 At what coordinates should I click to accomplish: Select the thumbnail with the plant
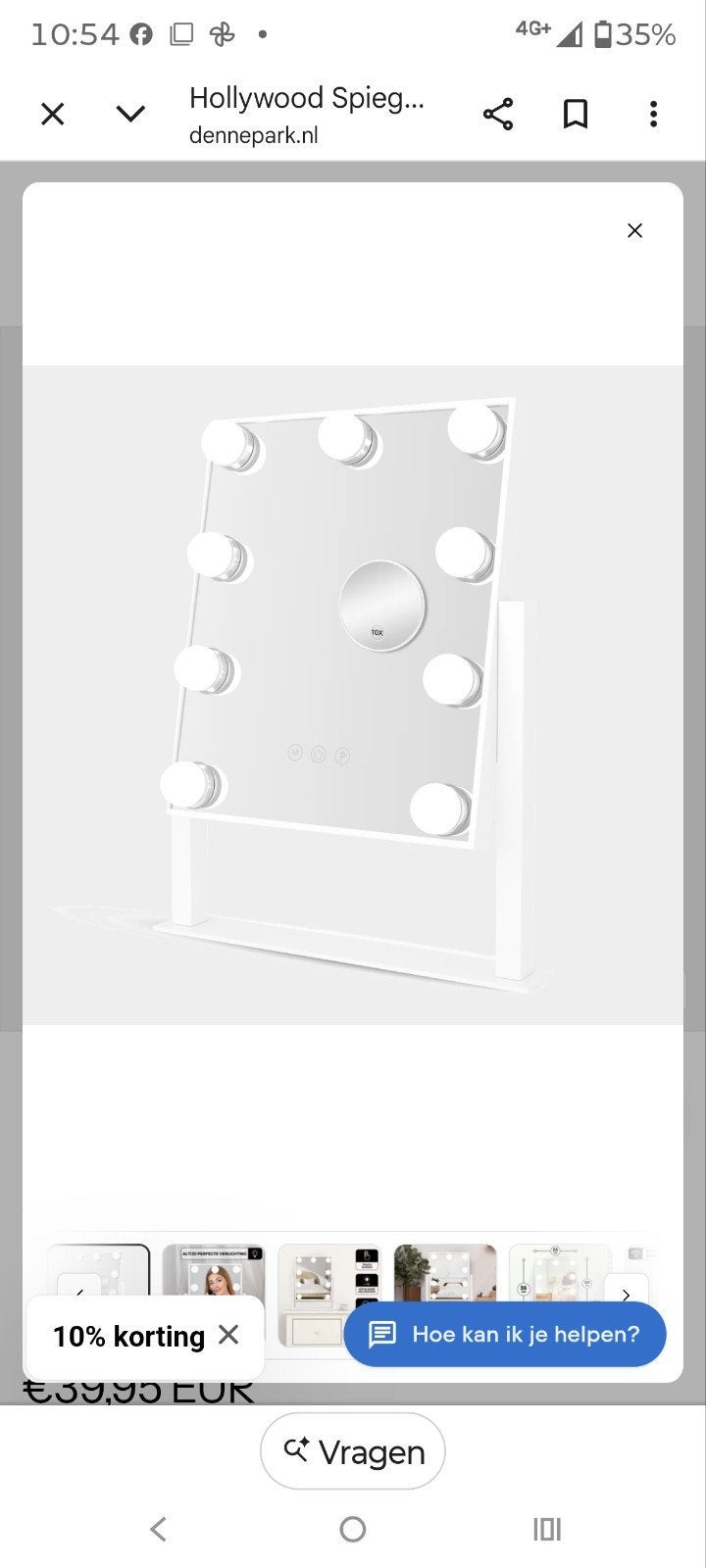(x=445, y=1273)
